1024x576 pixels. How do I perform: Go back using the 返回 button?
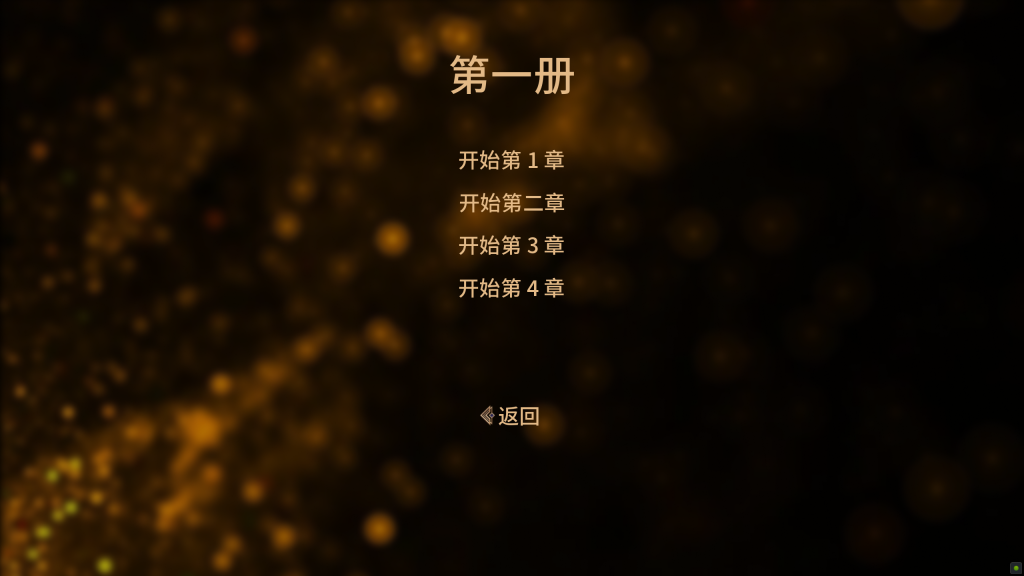(511, 416)
